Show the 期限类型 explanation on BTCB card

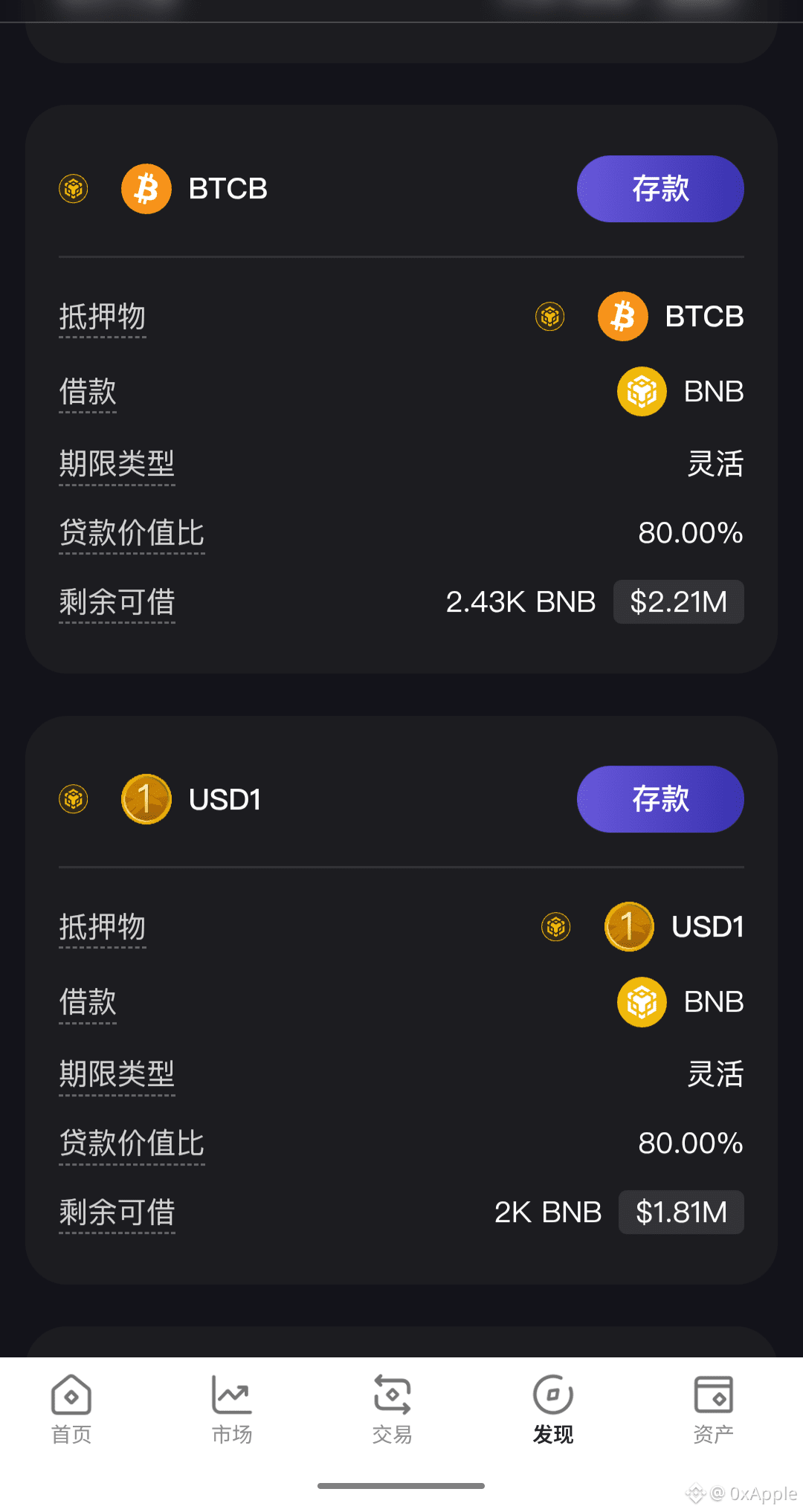117,465
